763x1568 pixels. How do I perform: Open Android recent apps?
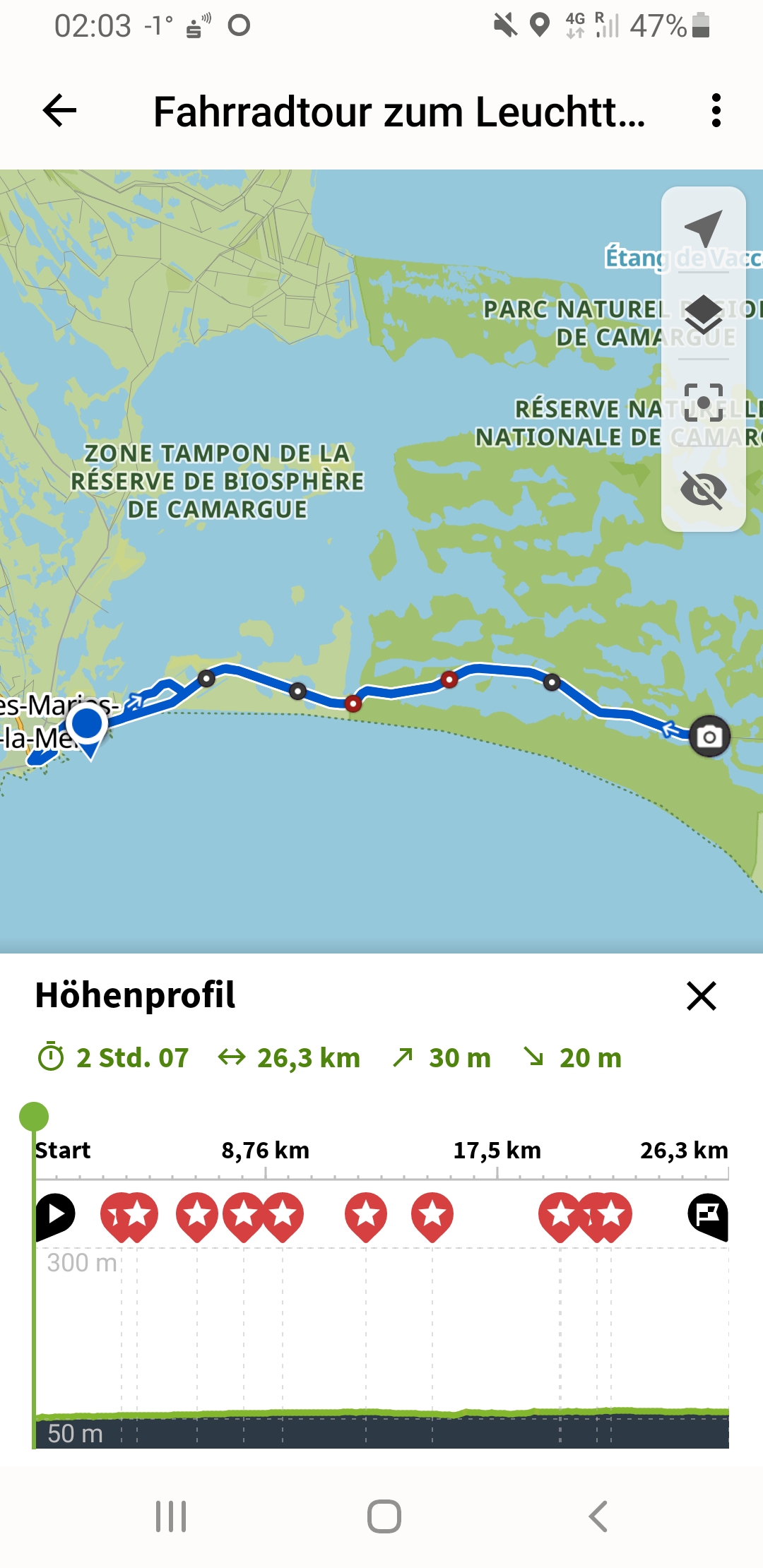171,1516
